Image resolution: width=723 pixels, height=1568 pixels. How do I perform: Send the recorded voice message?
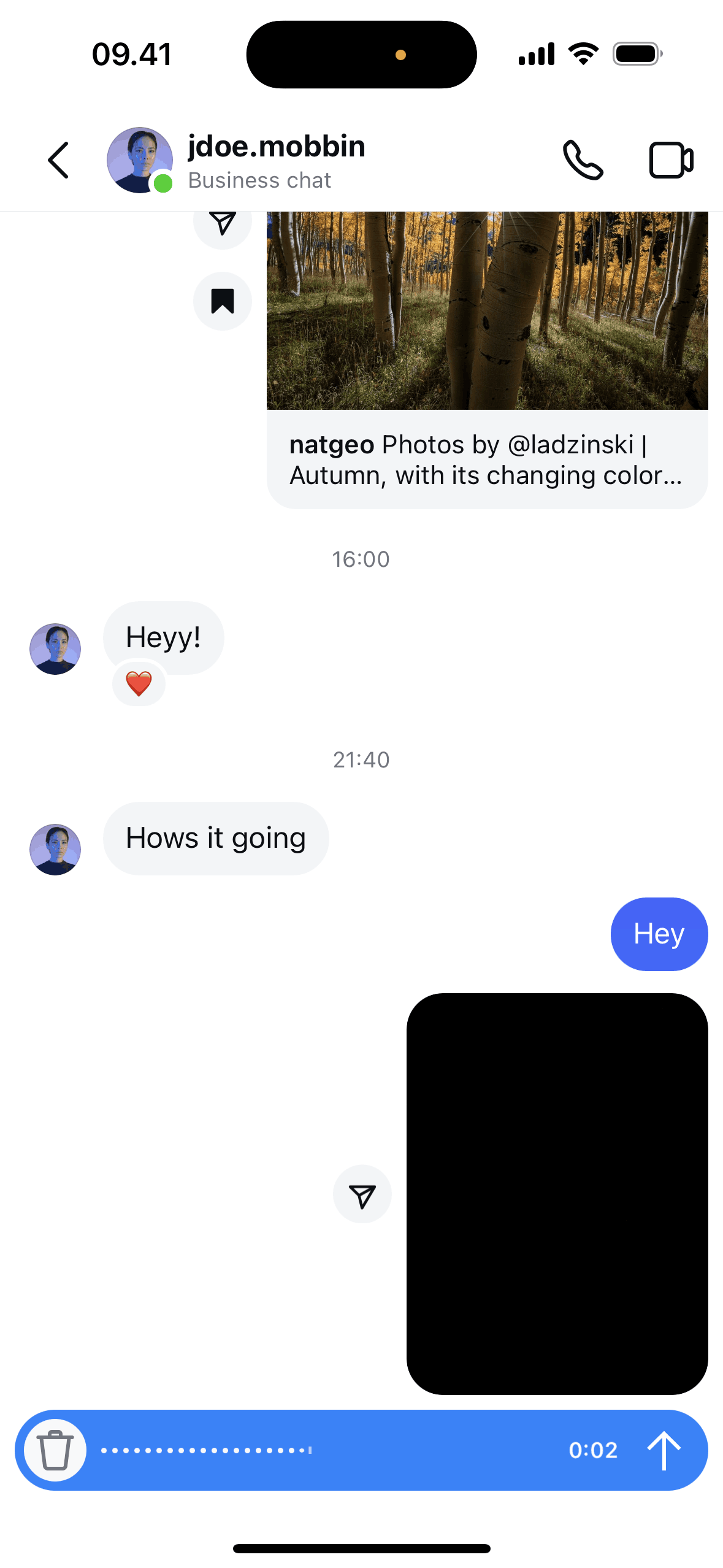[664, 1450]
